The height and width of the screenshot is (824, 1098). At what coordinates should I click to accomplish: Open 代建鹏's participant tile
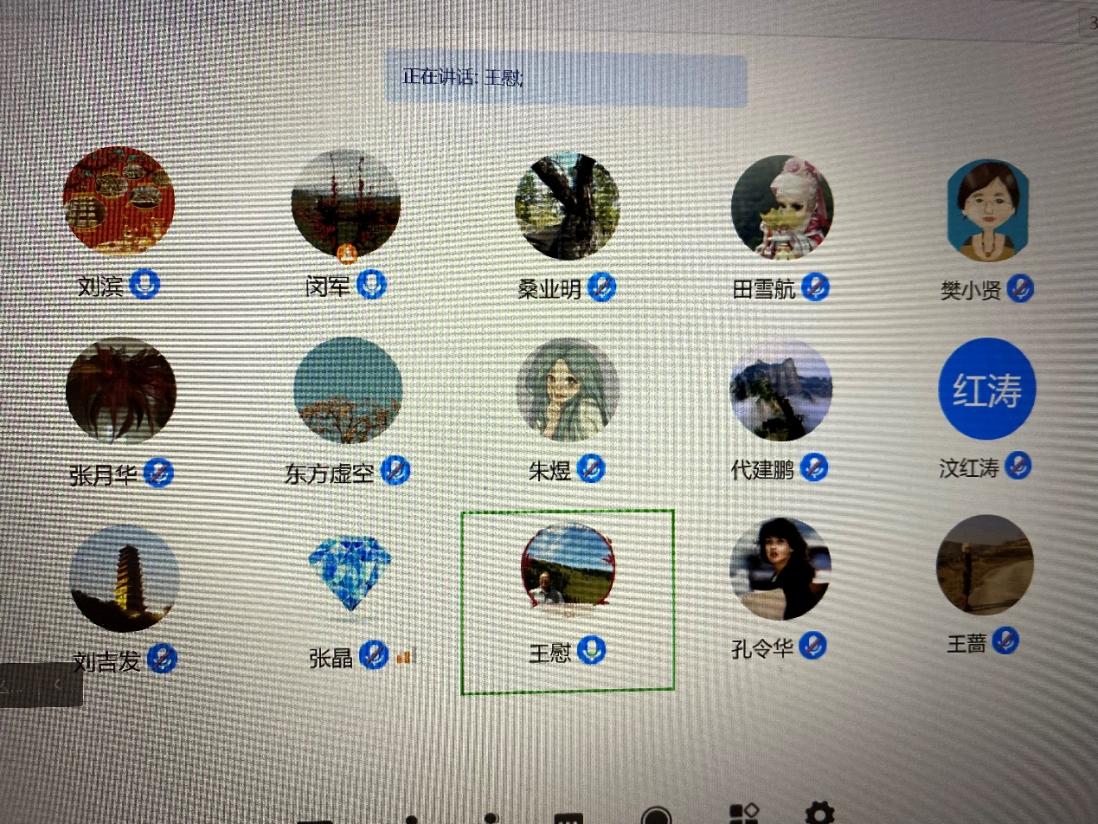click(781, 390)
